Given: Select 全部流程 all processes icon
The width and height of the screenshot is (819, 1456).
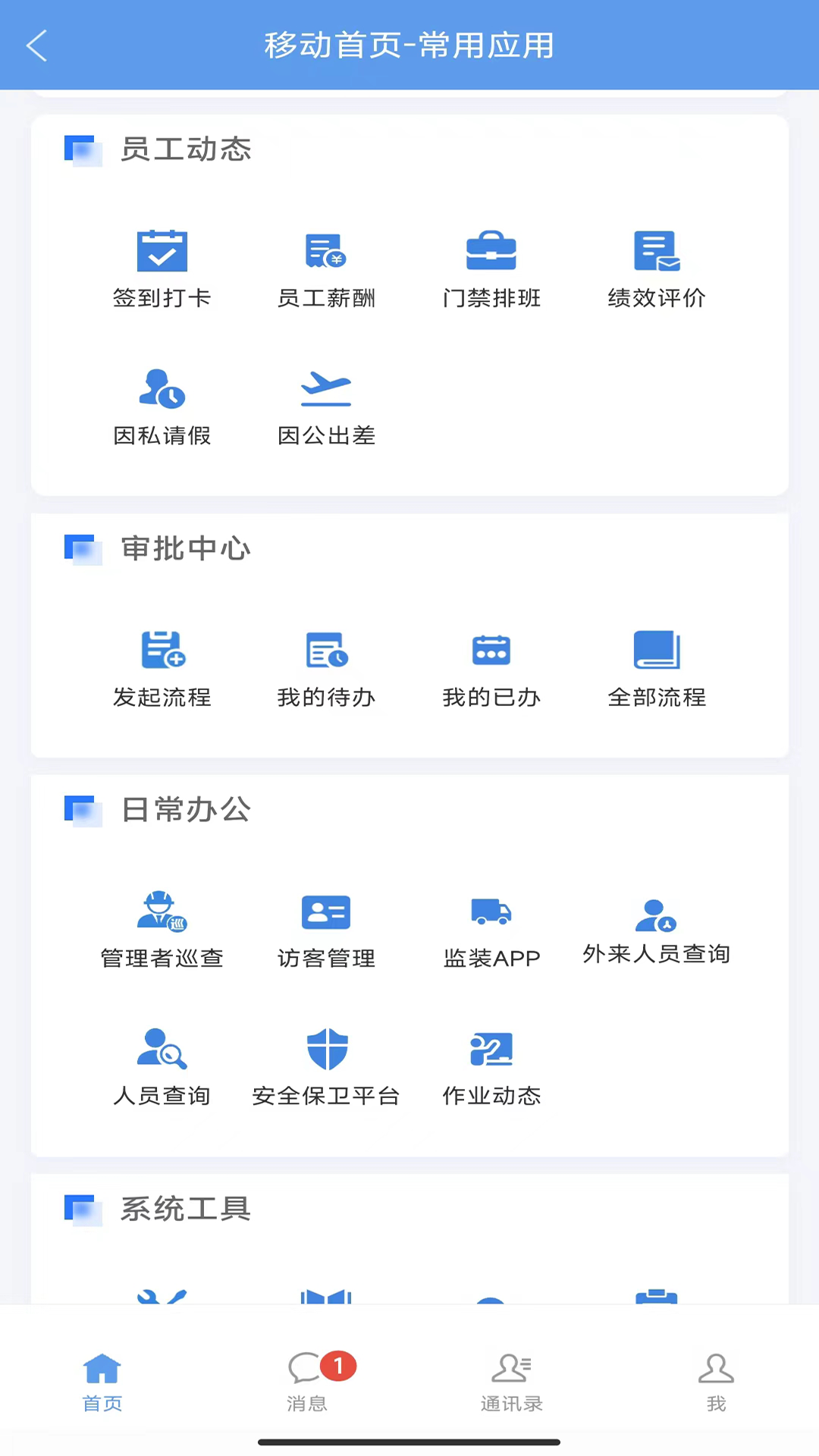Looking at the screenshot, I should tap(657, 666).
